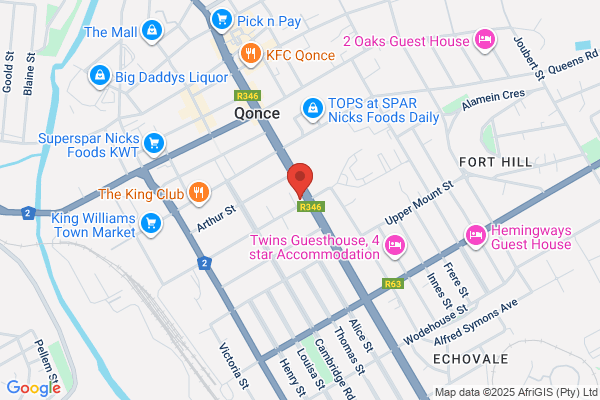Open the 2 Oaks Guest House marker
Viewport: 600px width, 400px height.
(x=485, y=40)
